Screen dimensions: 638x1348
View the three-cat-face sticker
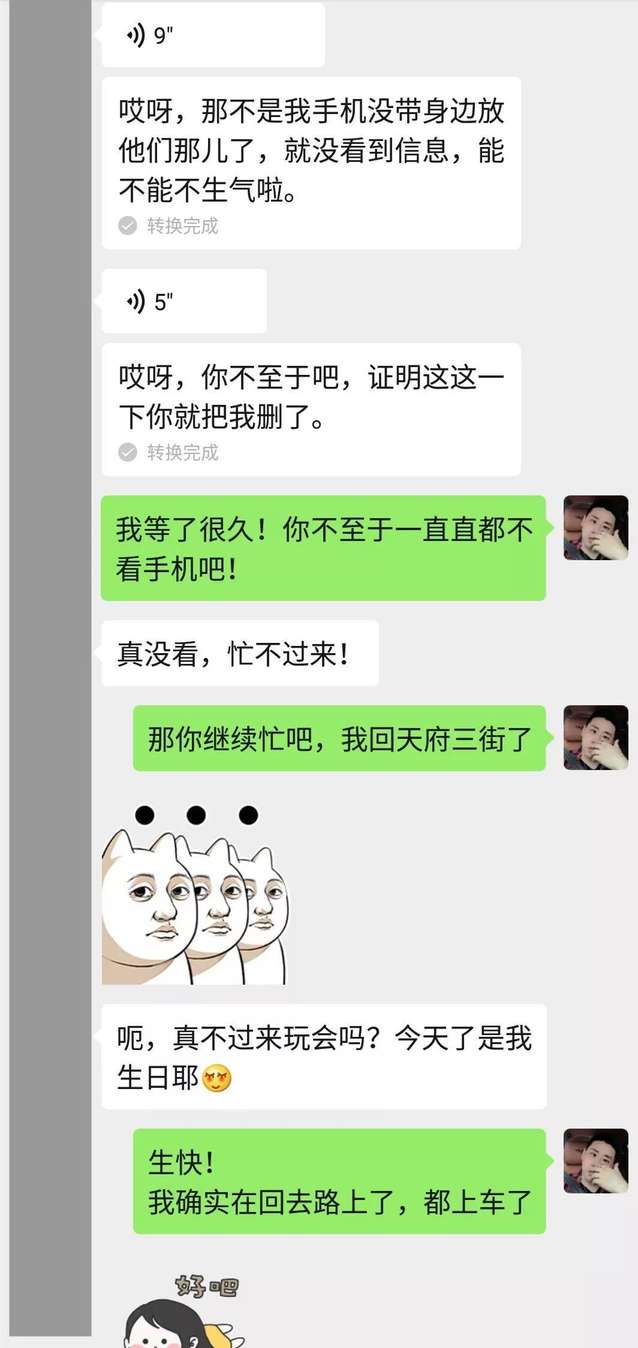(195, 895)
